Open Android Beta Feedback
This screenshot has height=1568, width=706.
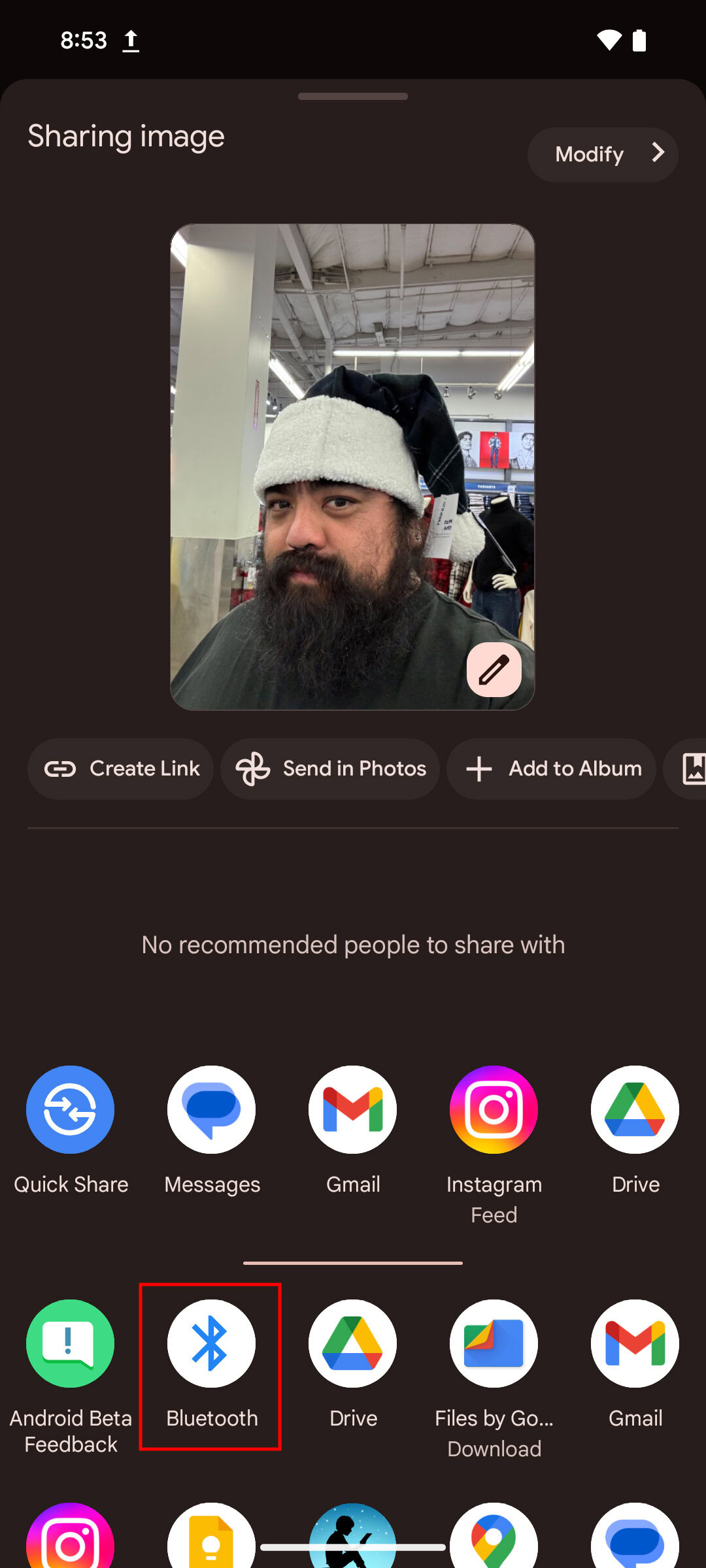71,1344
